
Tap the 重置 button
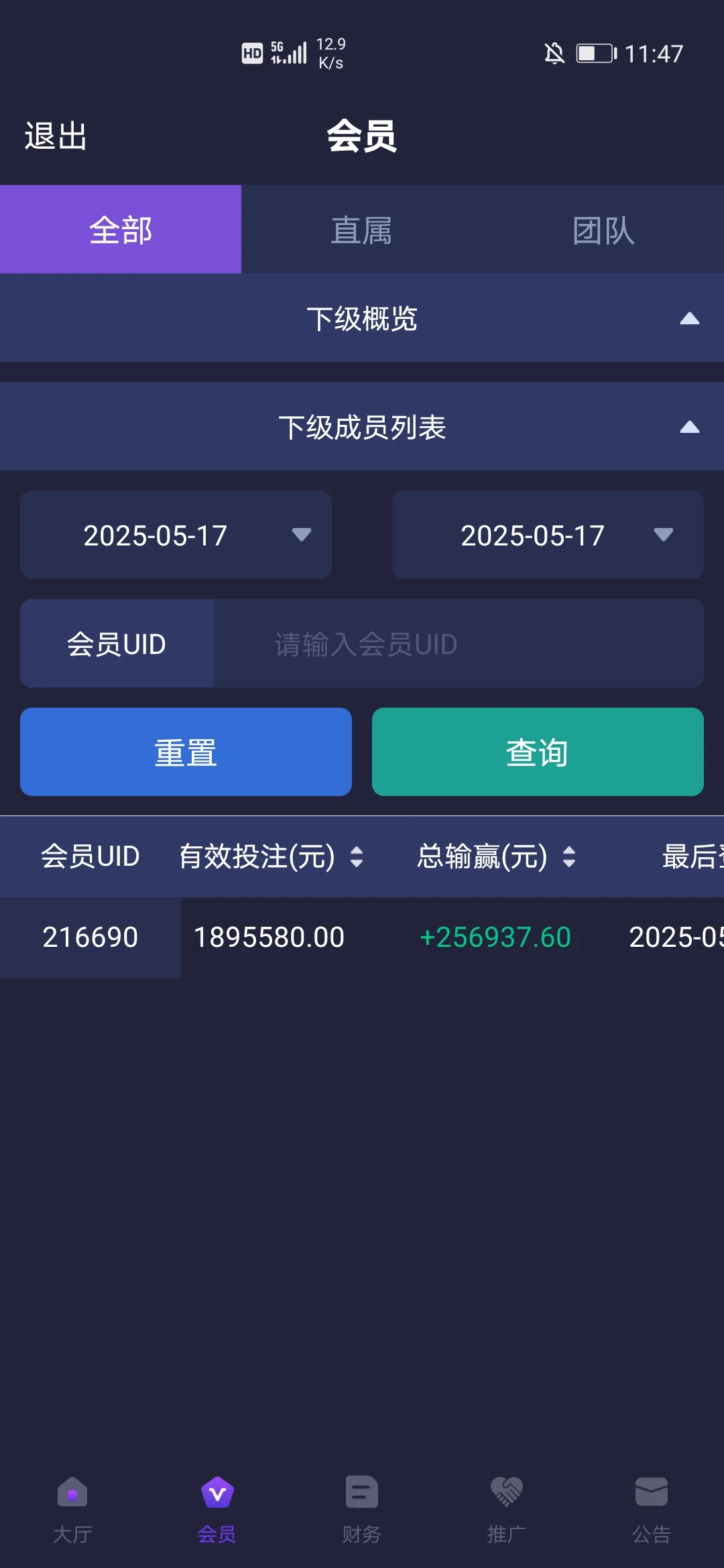coord(186,752)
